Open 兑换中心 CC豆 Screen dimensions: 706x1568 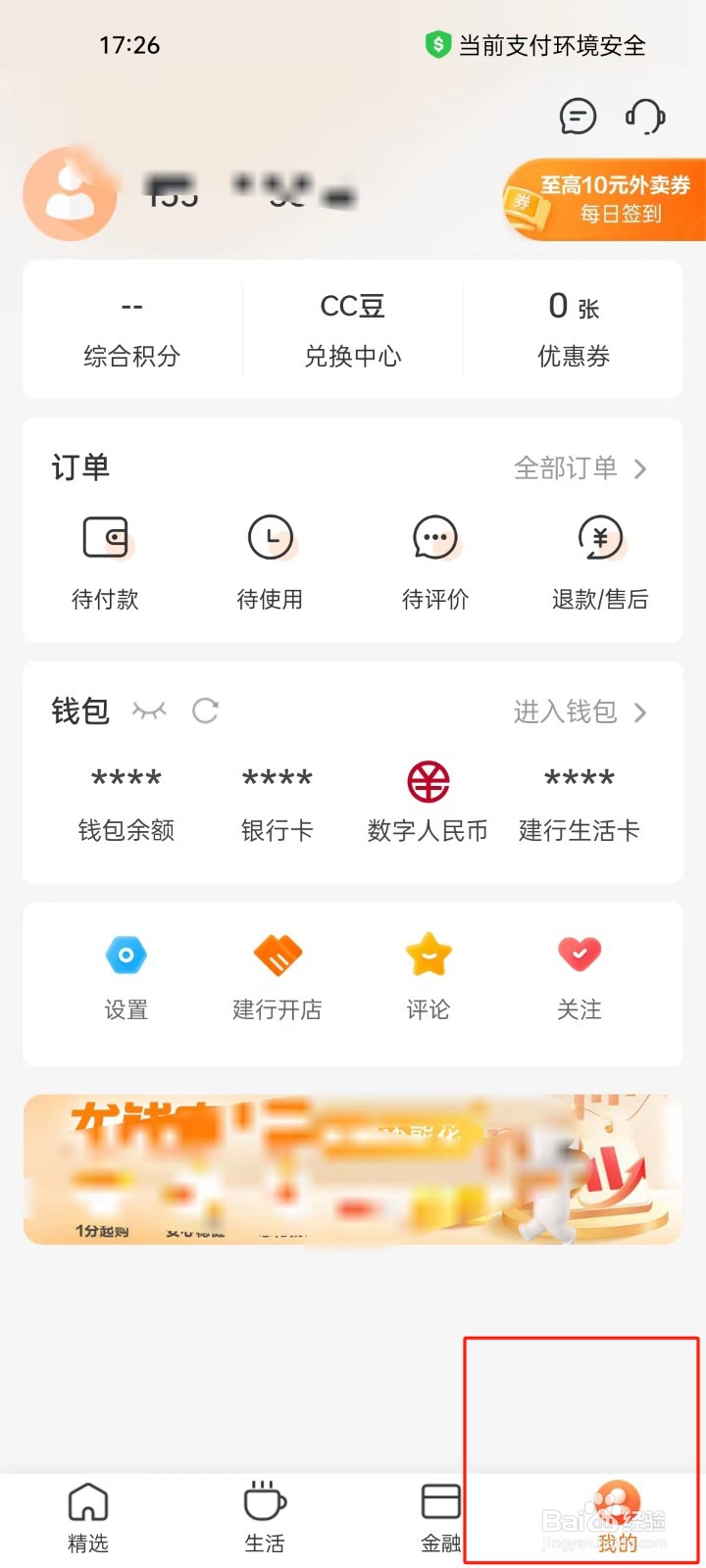[x=353, y=330]
